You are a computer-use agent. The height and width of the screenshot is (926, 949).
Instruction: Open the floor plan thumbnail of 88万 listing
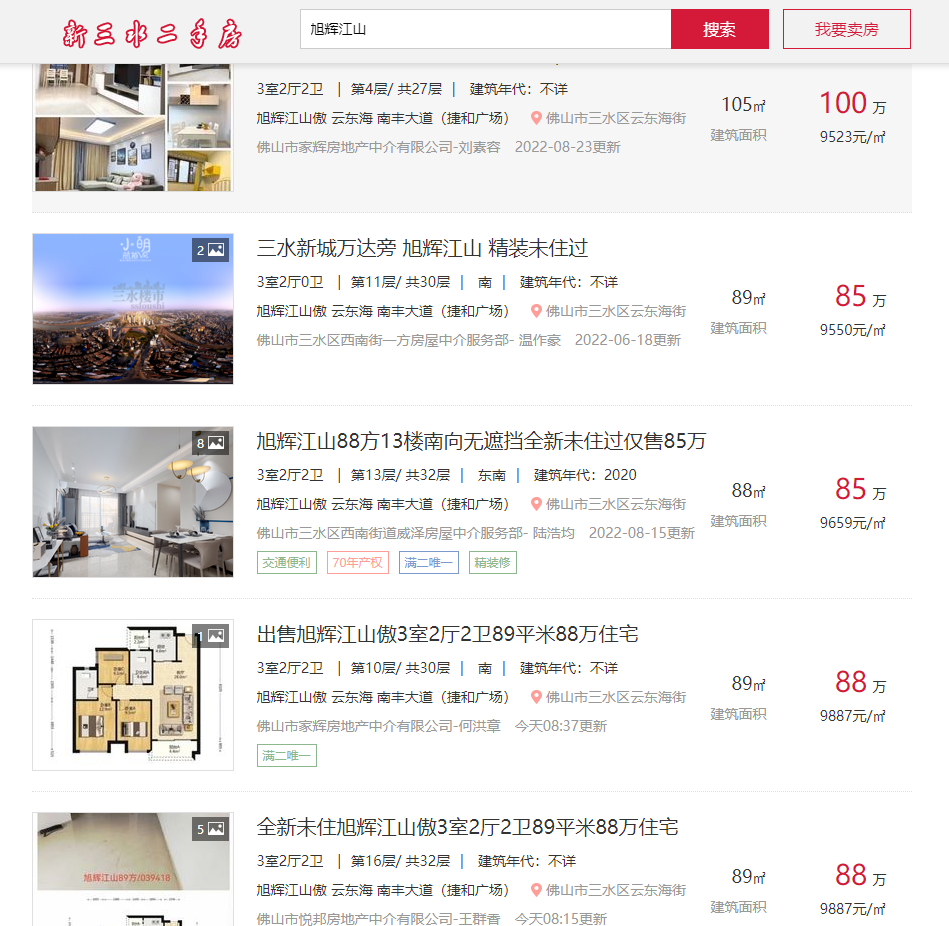click(133, 695)
